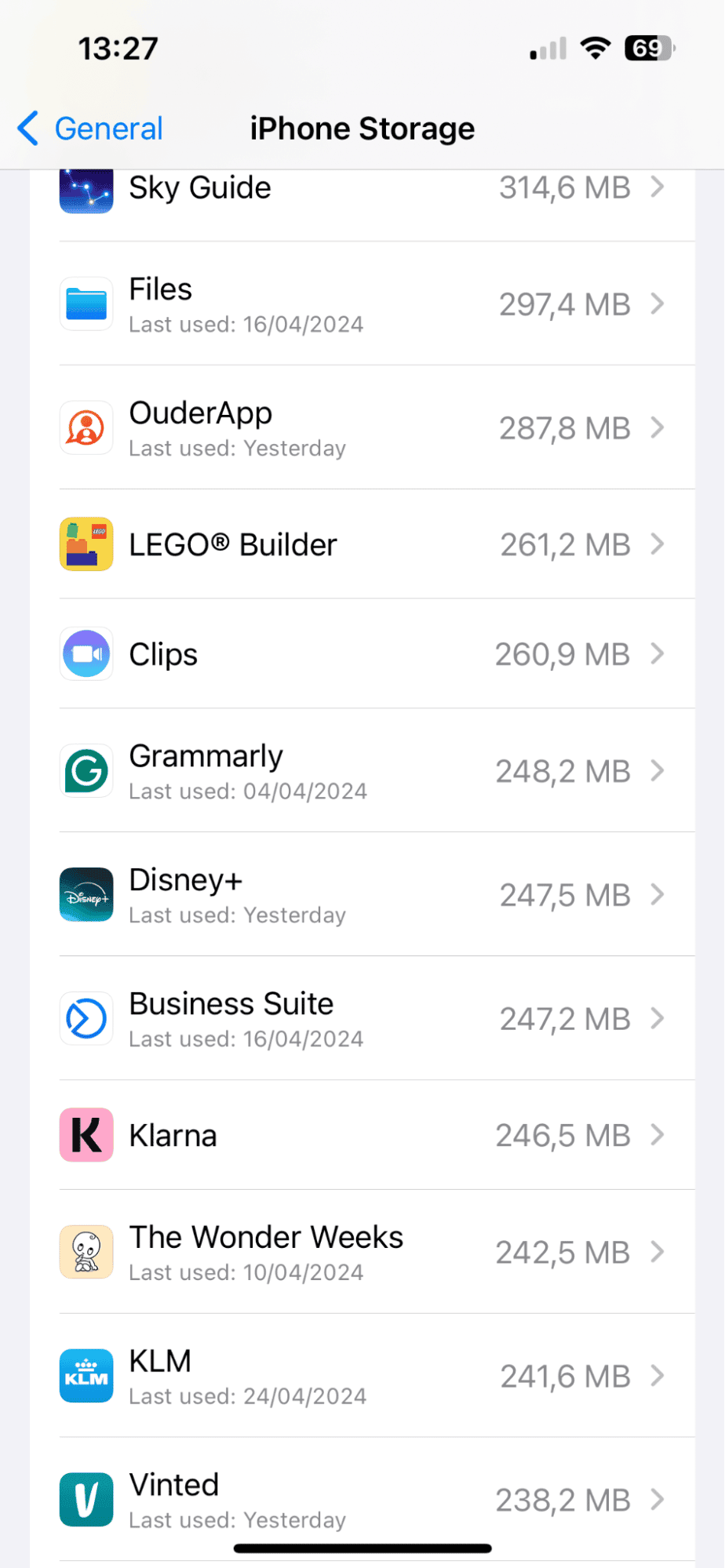
Task: Tap the OuderApp icon
Action: pos(86,427)
